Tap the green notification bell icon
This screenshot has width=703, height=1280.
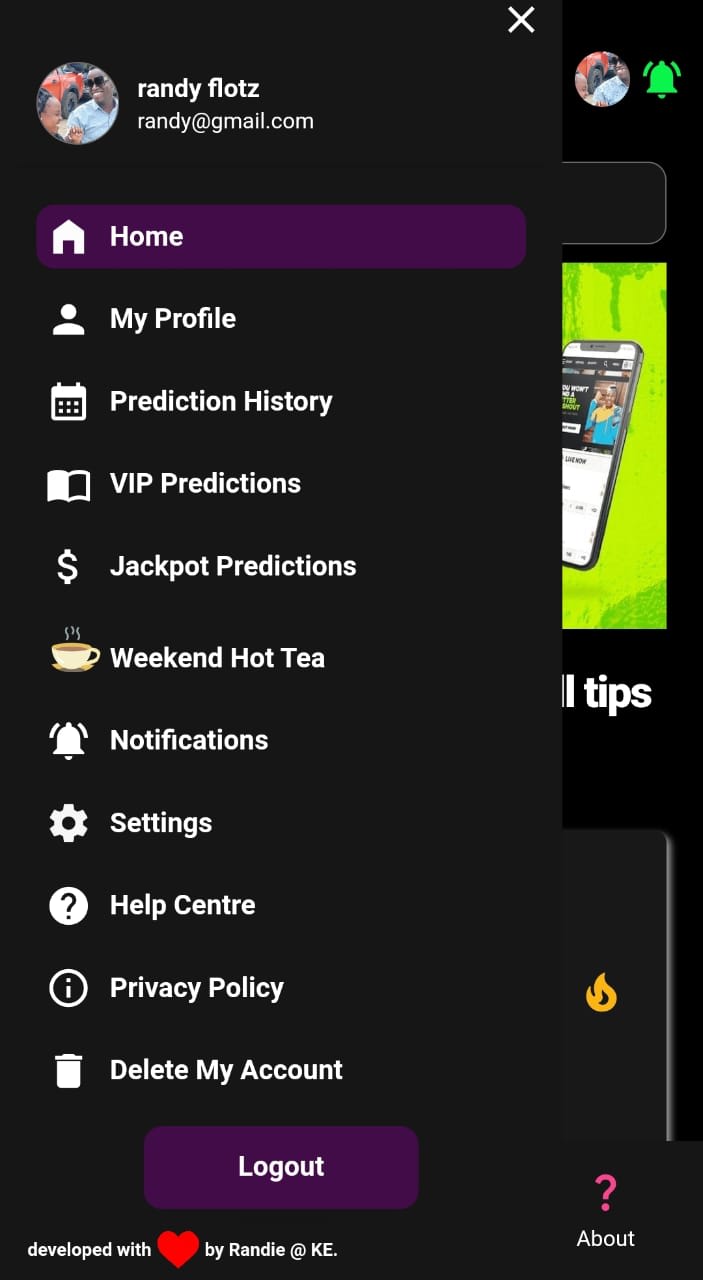point(662,79)
